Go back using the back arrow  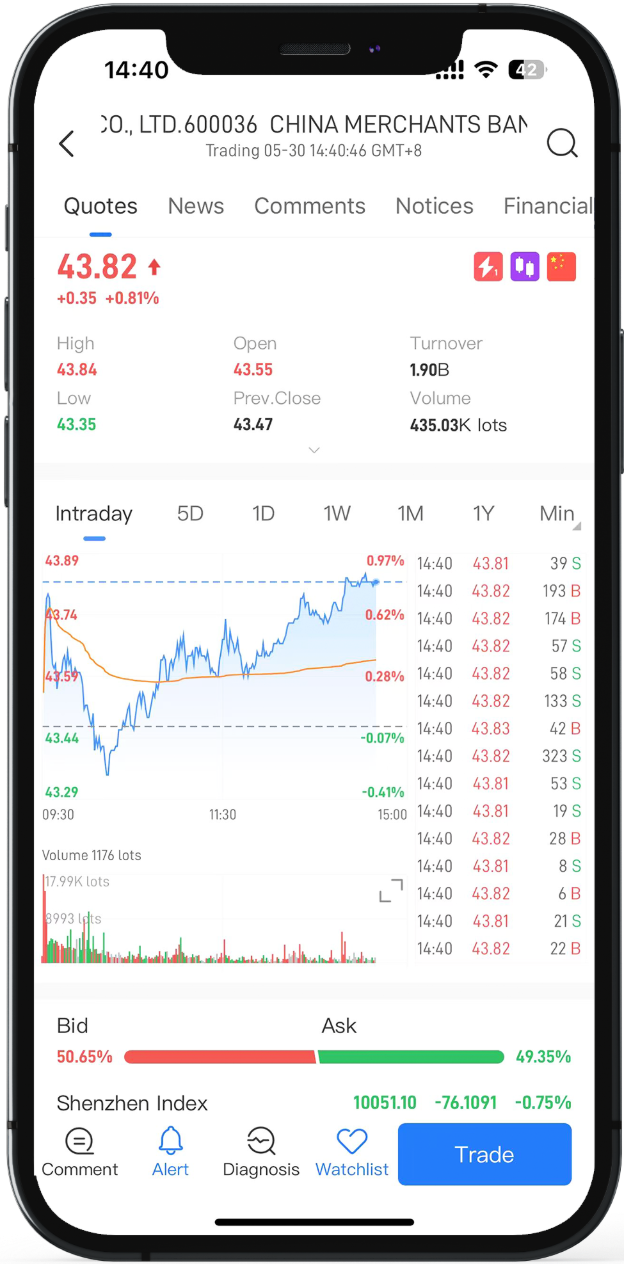coord(67,144)
